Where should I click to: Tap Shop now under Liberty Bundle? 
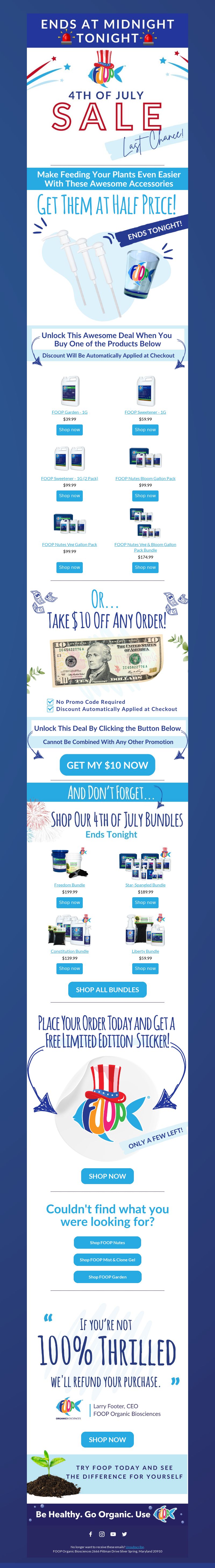[x=145, y=968]
